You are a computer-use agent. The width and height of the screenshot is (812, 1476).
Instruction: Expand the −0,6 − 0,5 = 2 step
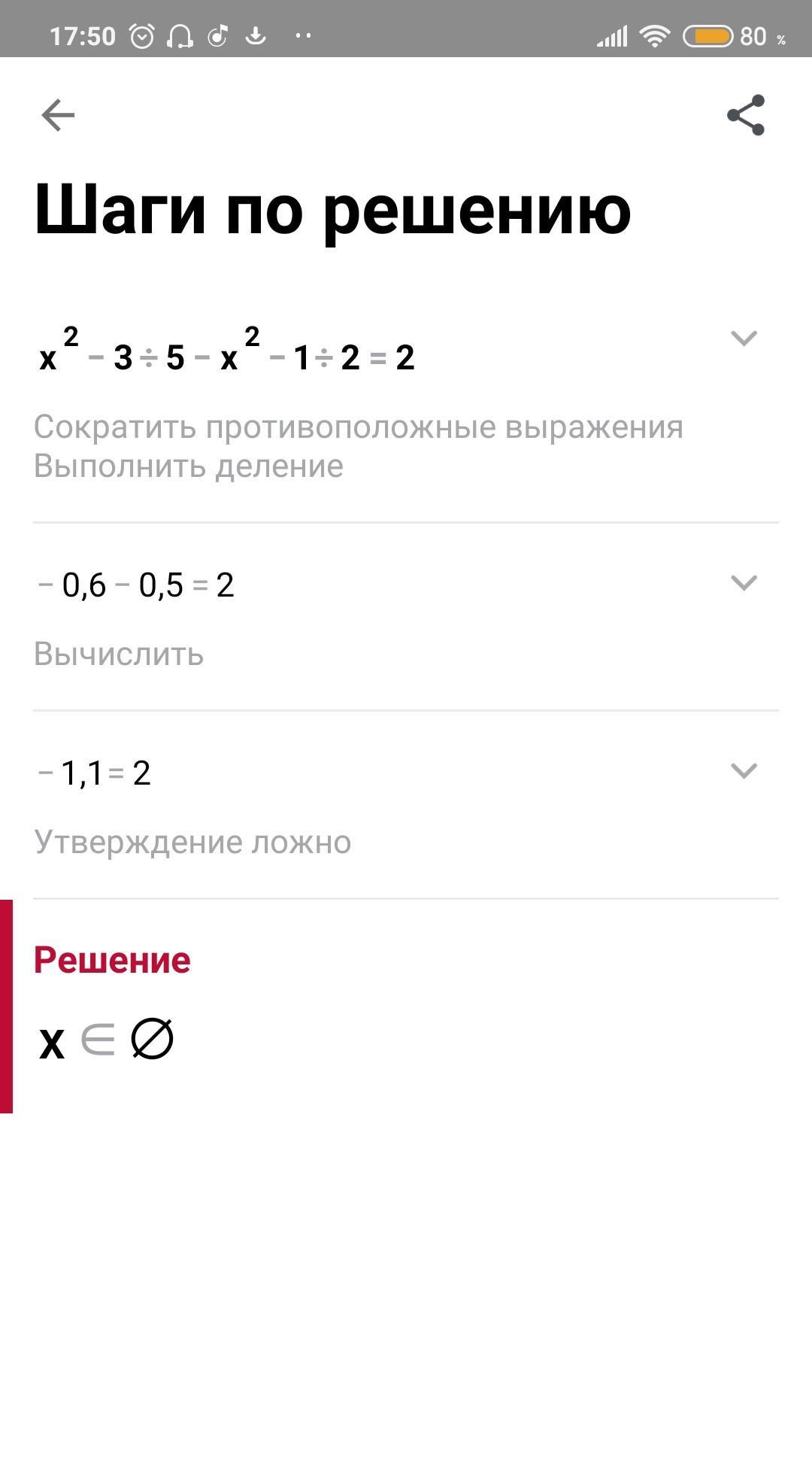coord(744,582)
